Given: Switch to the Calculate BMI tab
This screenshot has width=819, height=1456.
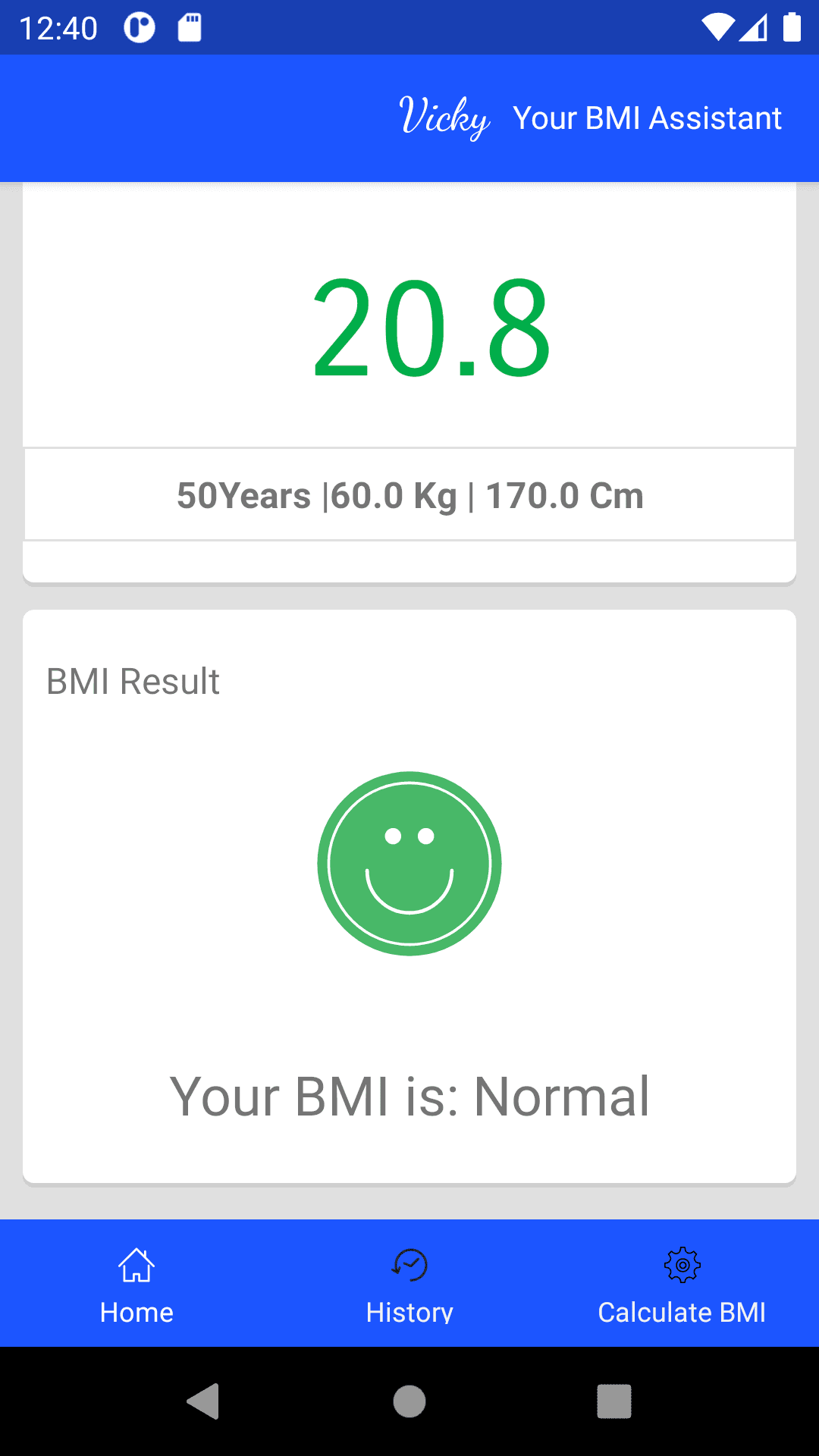Looking at the screenshot, I should 681,1313.
